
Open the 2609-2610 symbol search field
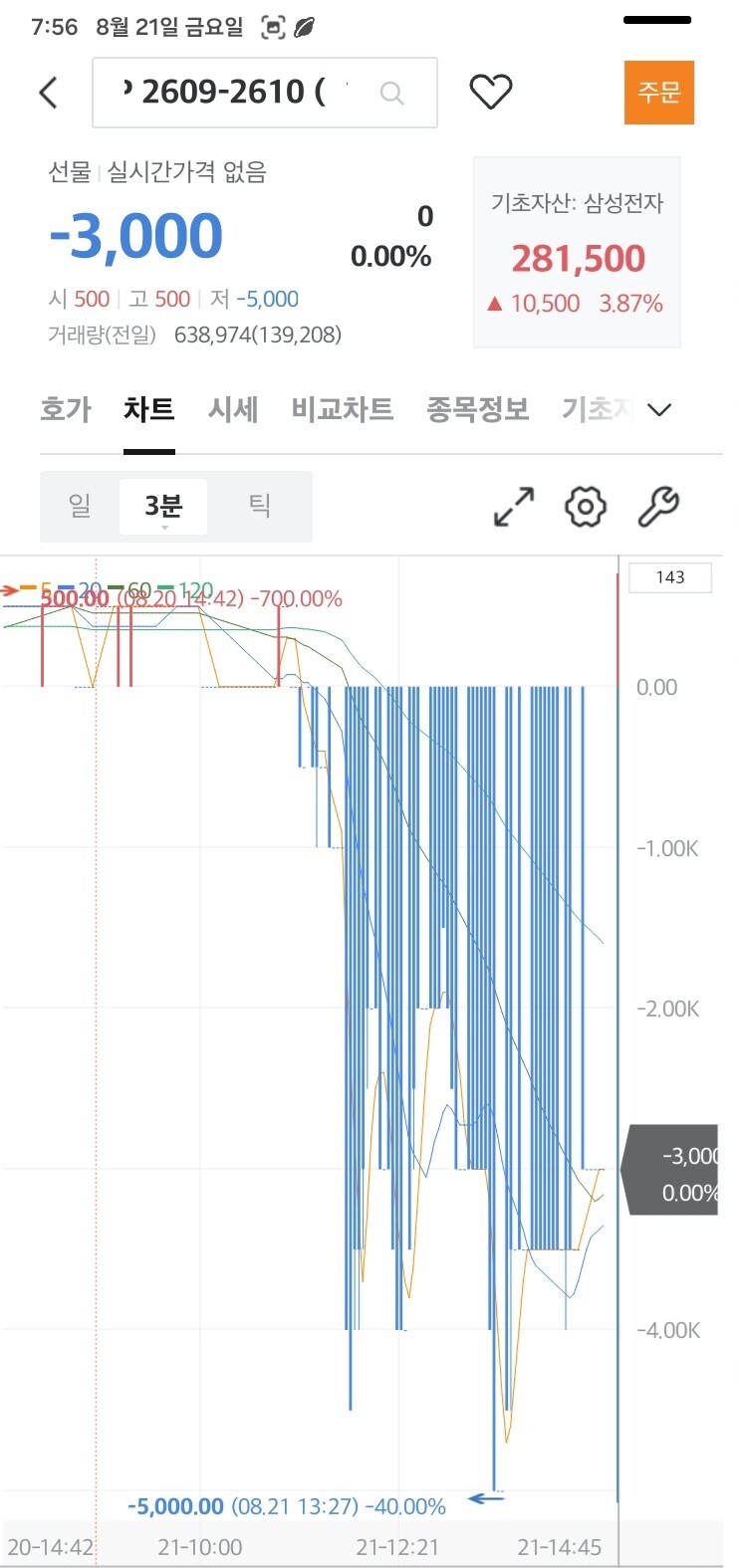[x=265, y=93]
